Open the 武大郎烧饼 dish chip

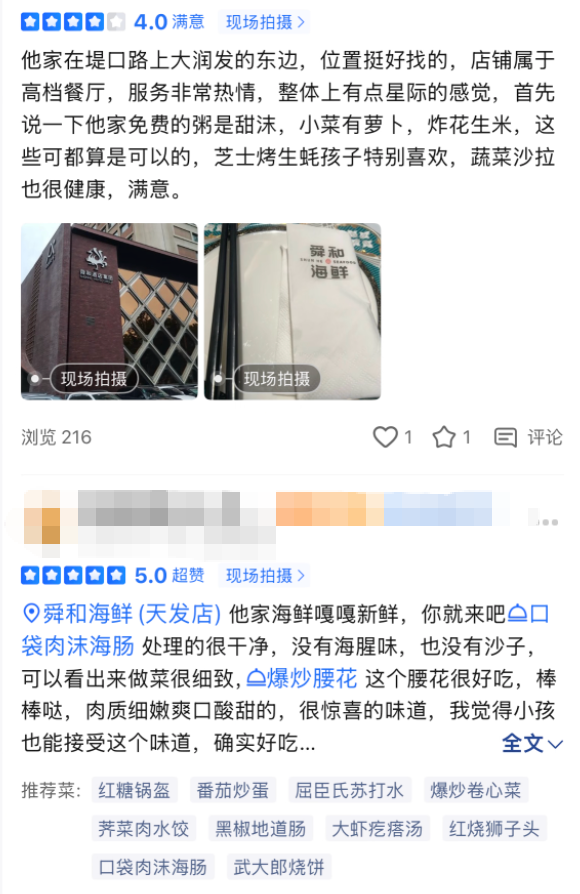279,867
